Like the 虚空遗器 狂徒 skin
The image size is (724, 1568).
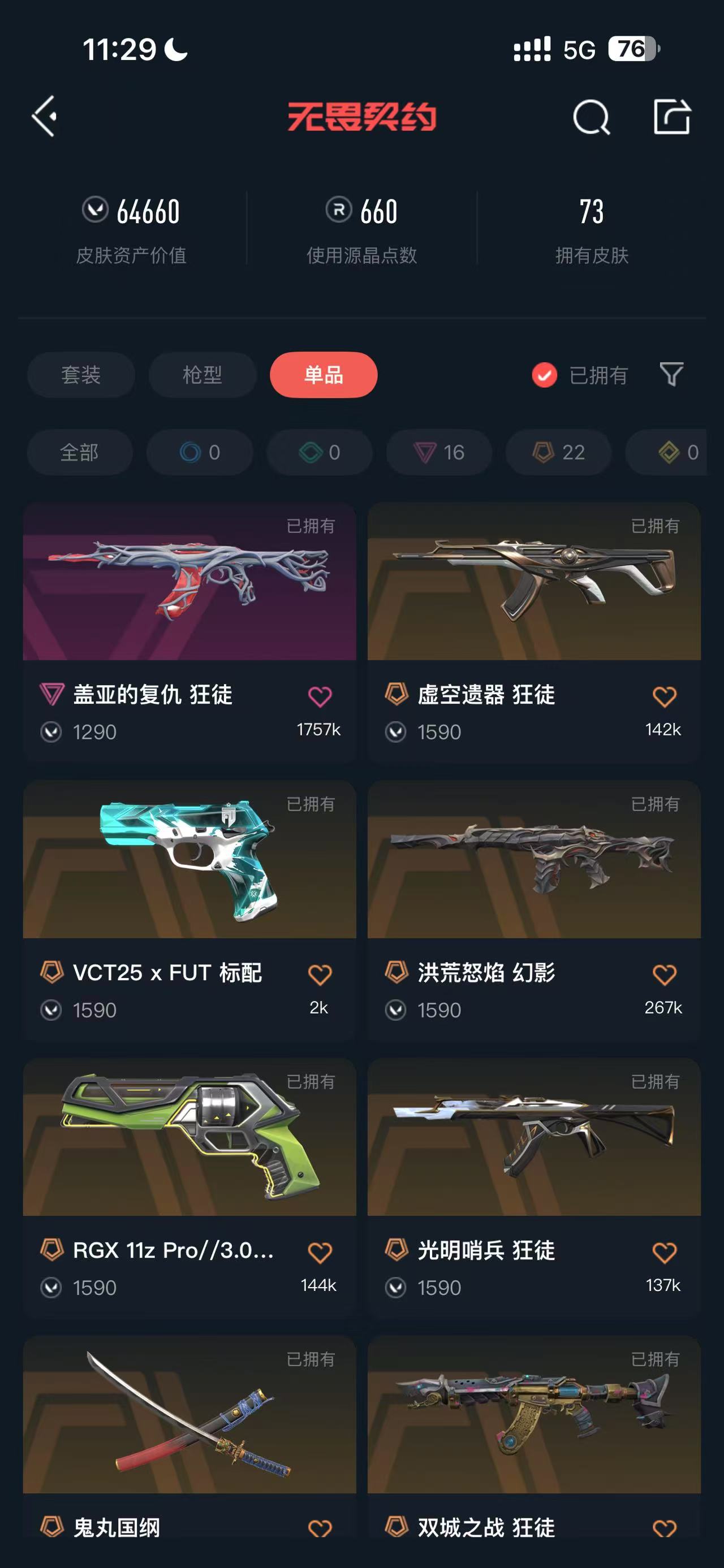coord(664,696)
